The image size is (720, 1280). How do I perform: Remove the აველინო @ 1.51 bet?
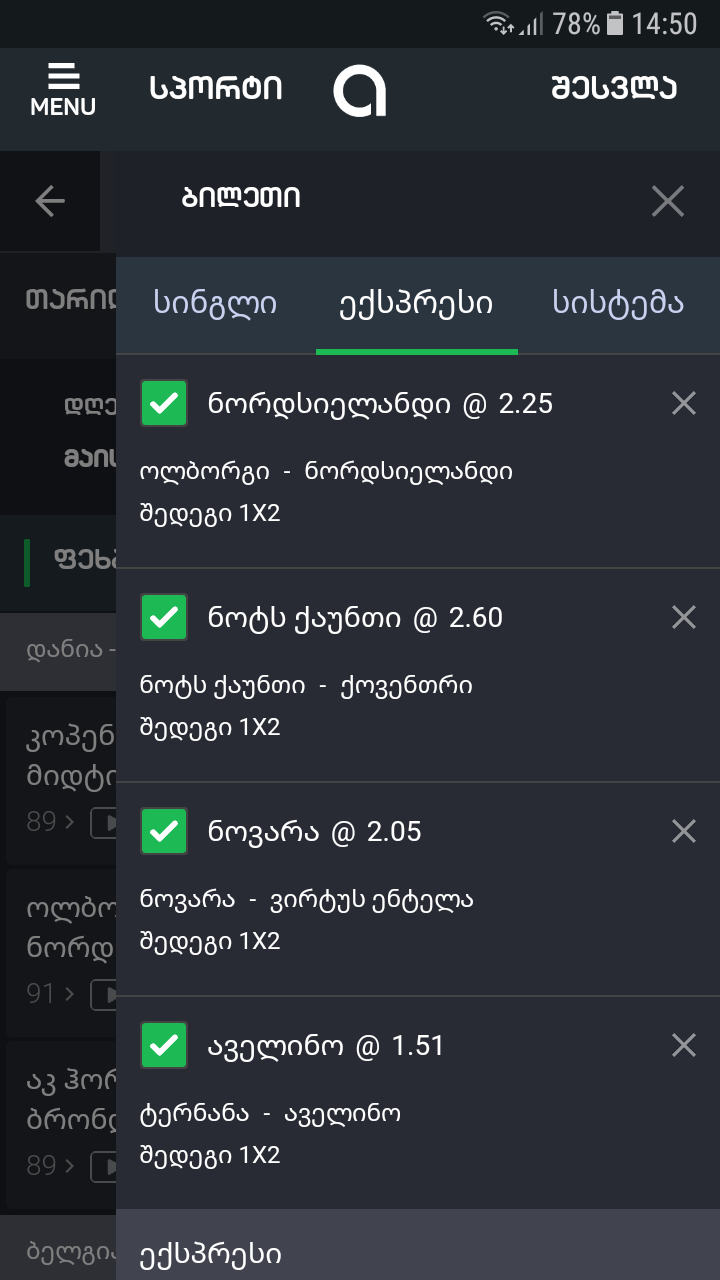point(683,1045)
